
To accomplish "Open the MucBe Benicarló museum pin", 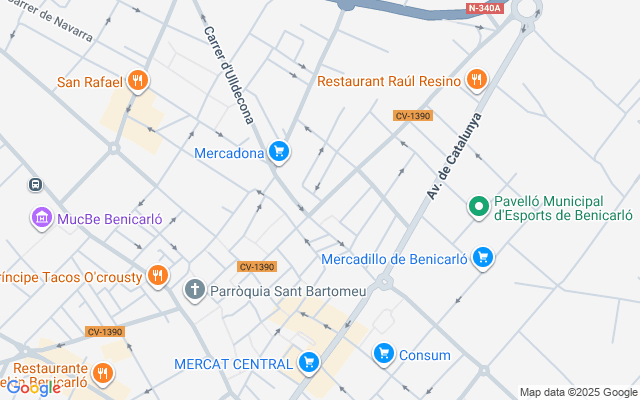I will tap(41, 218).
